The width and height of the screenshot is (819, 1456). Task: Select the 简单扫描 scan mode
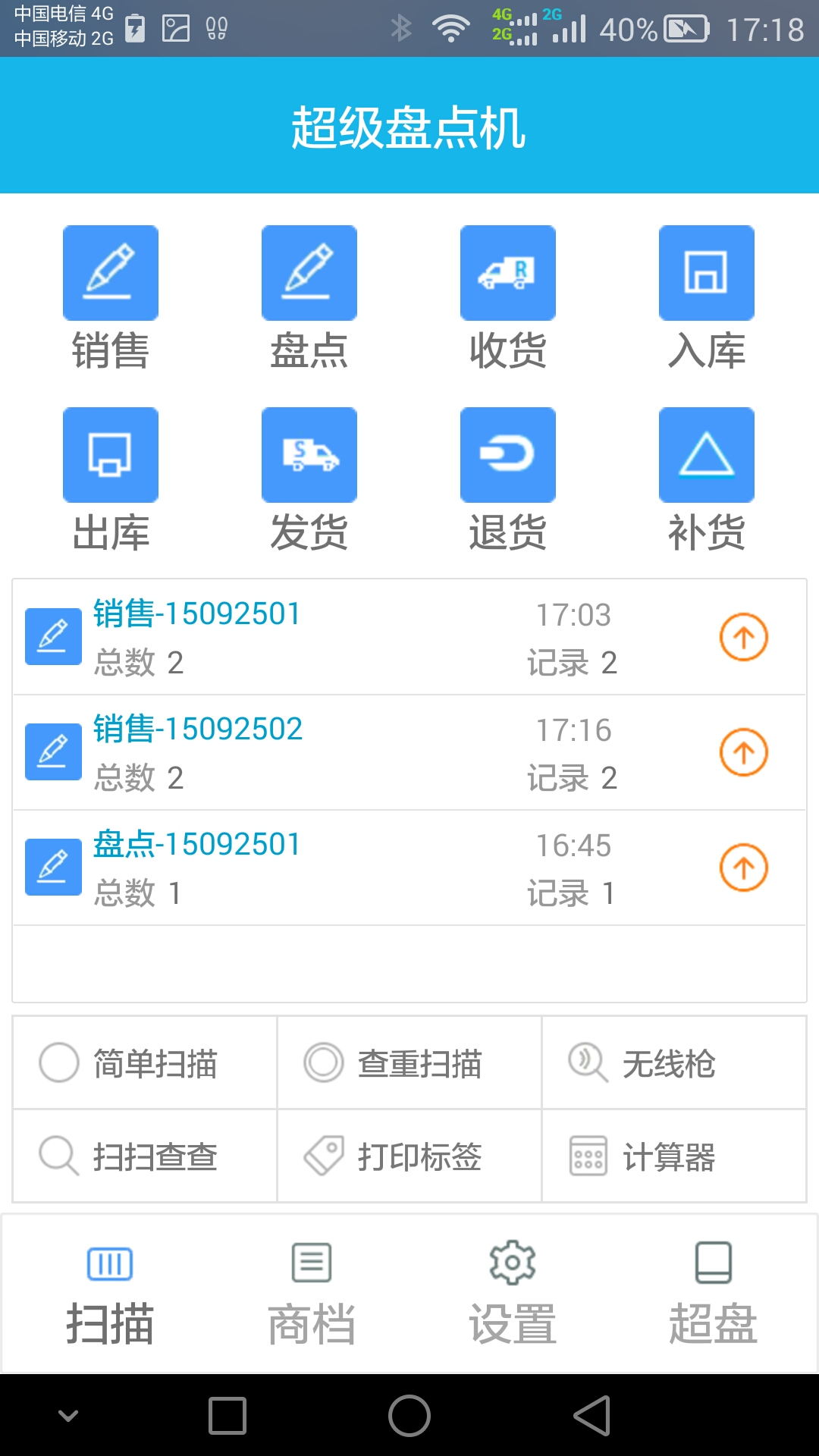(143, 1062)
